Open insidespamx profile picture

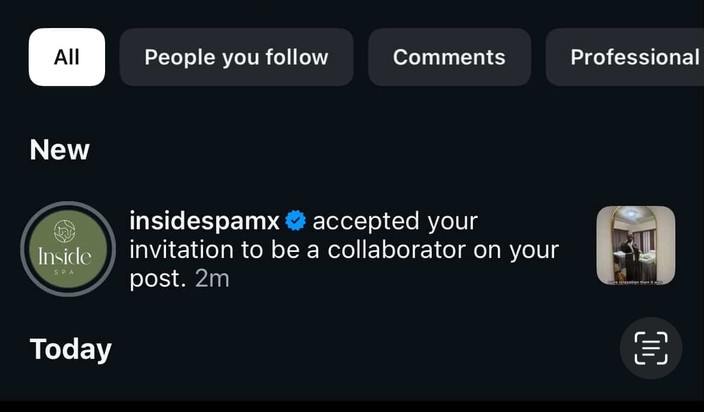(x=69, y=249)
